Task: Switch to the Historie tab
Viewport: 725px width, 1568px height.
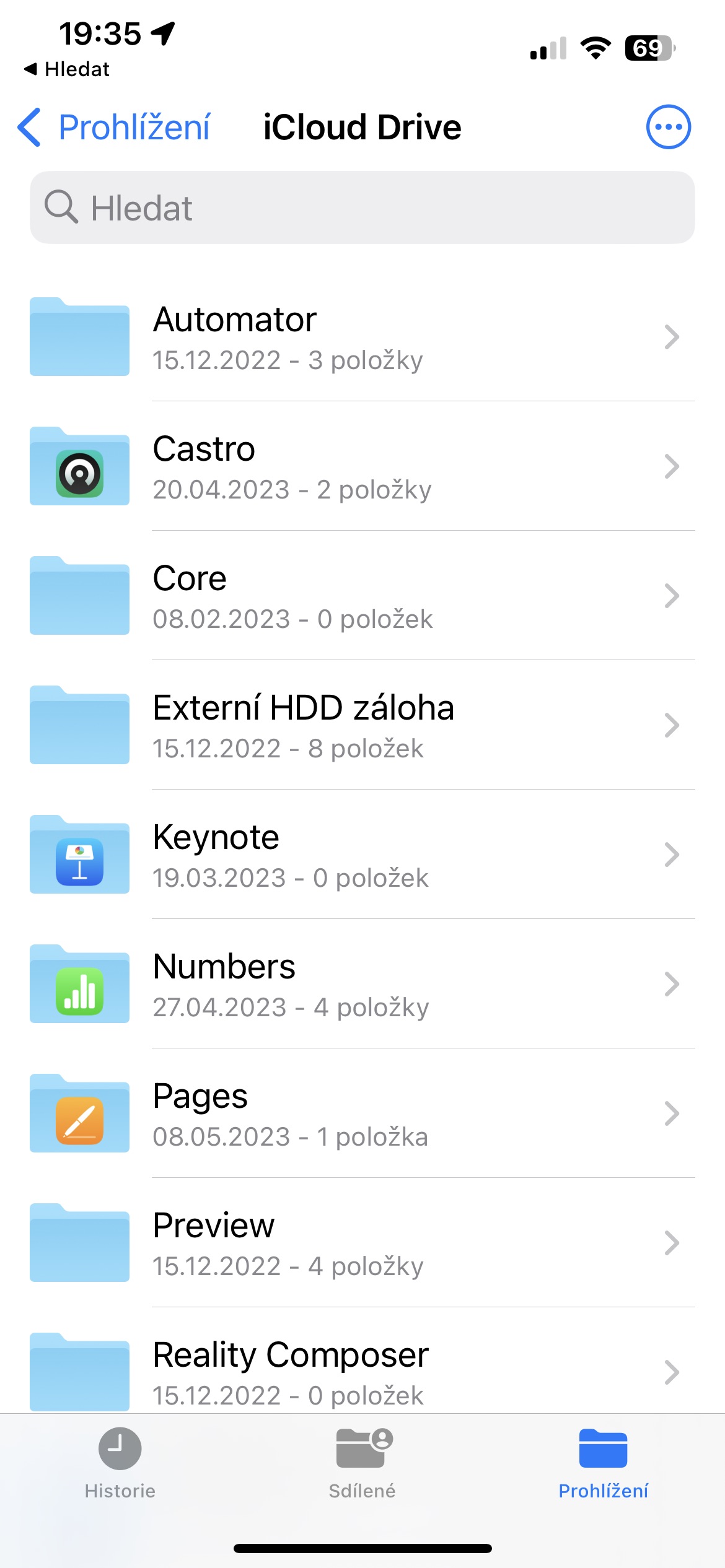Action: [x=120, y=1464]
